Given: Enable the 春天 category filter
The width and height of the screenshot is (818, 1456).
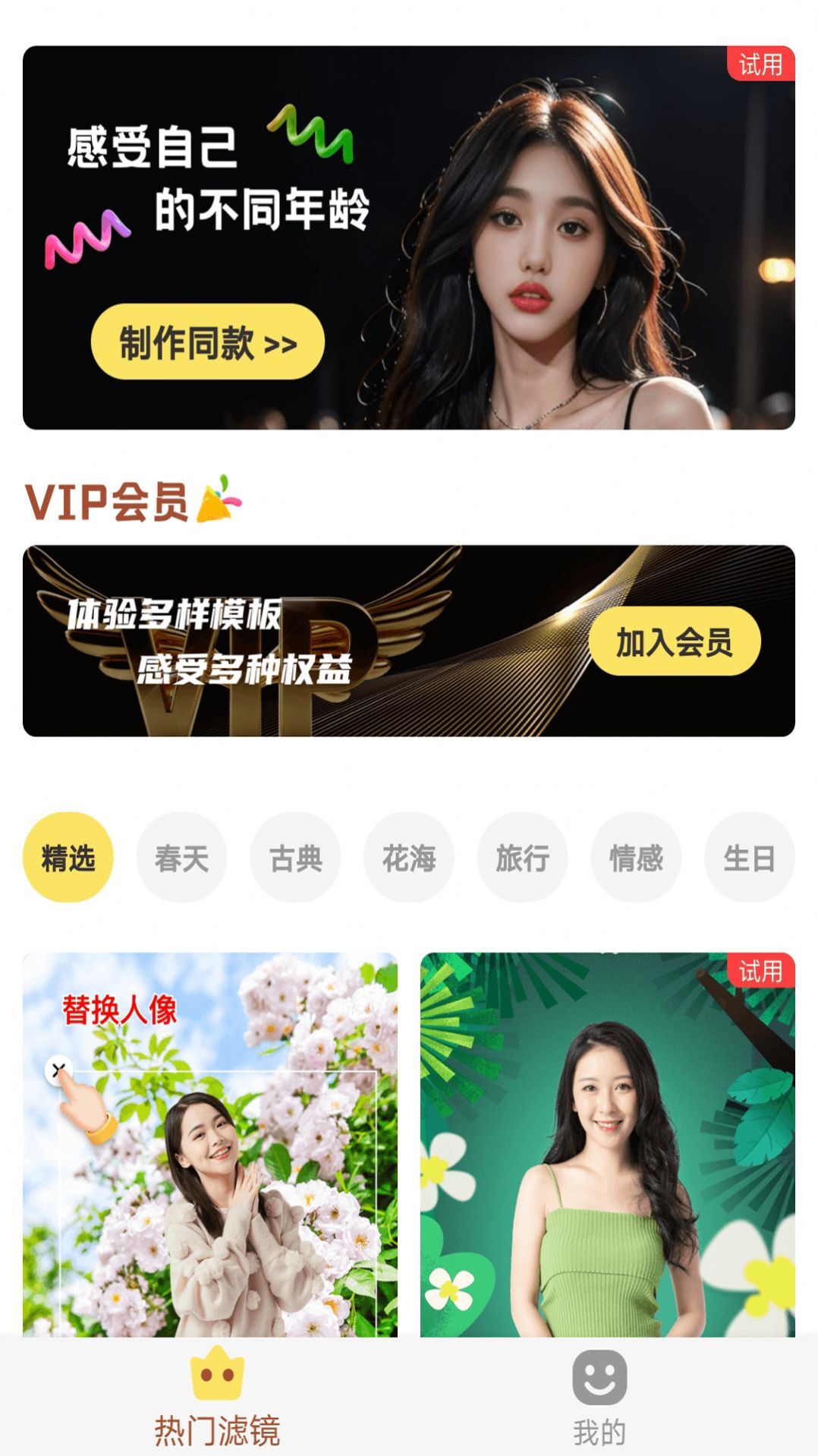Looking at the screenshot, I should 182,858.
